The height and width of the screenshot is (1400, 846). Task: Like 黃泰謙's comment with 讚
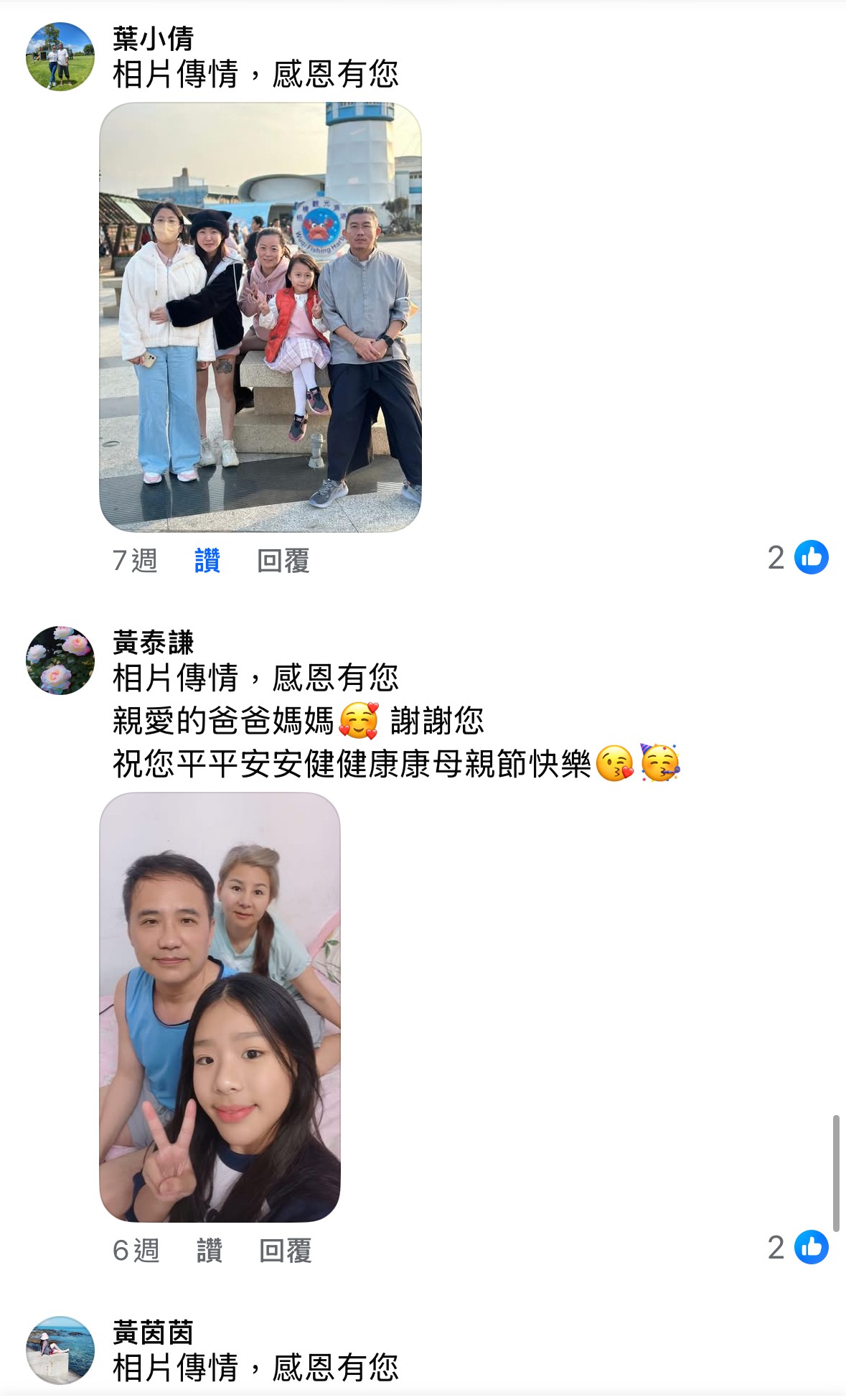click(x=210, y=1250)
